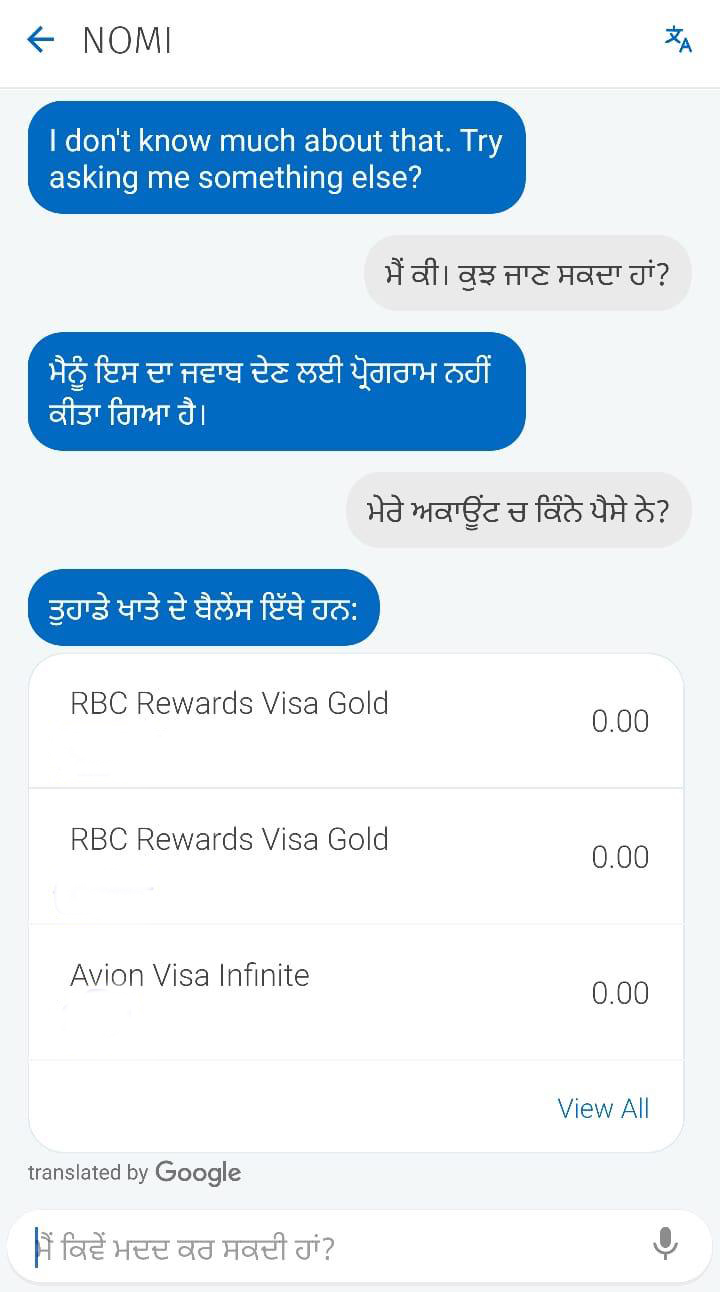Open the translate language icon
Viewport: 720px width, 1292px height.
pyautogui.click(x=678, y=40)
